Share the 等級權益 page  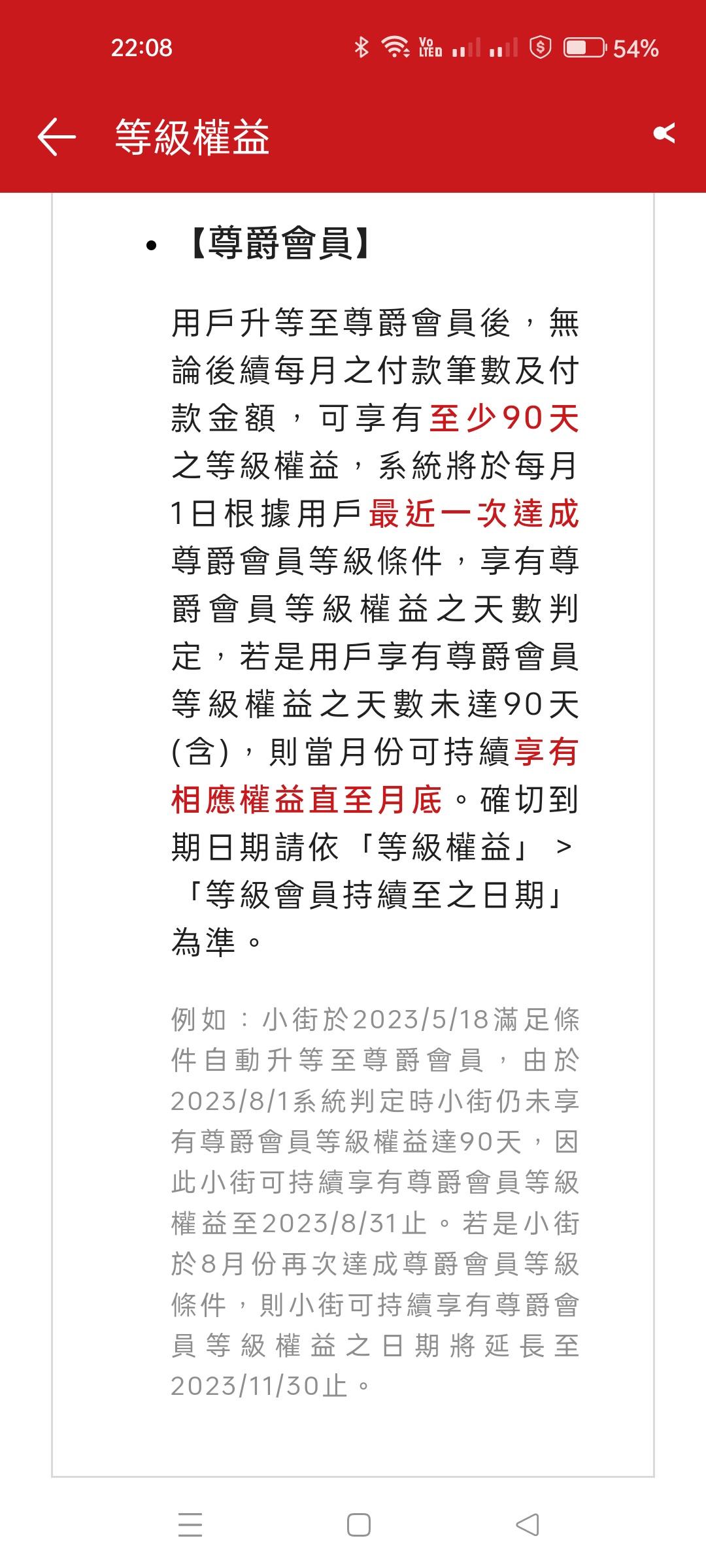664,133
